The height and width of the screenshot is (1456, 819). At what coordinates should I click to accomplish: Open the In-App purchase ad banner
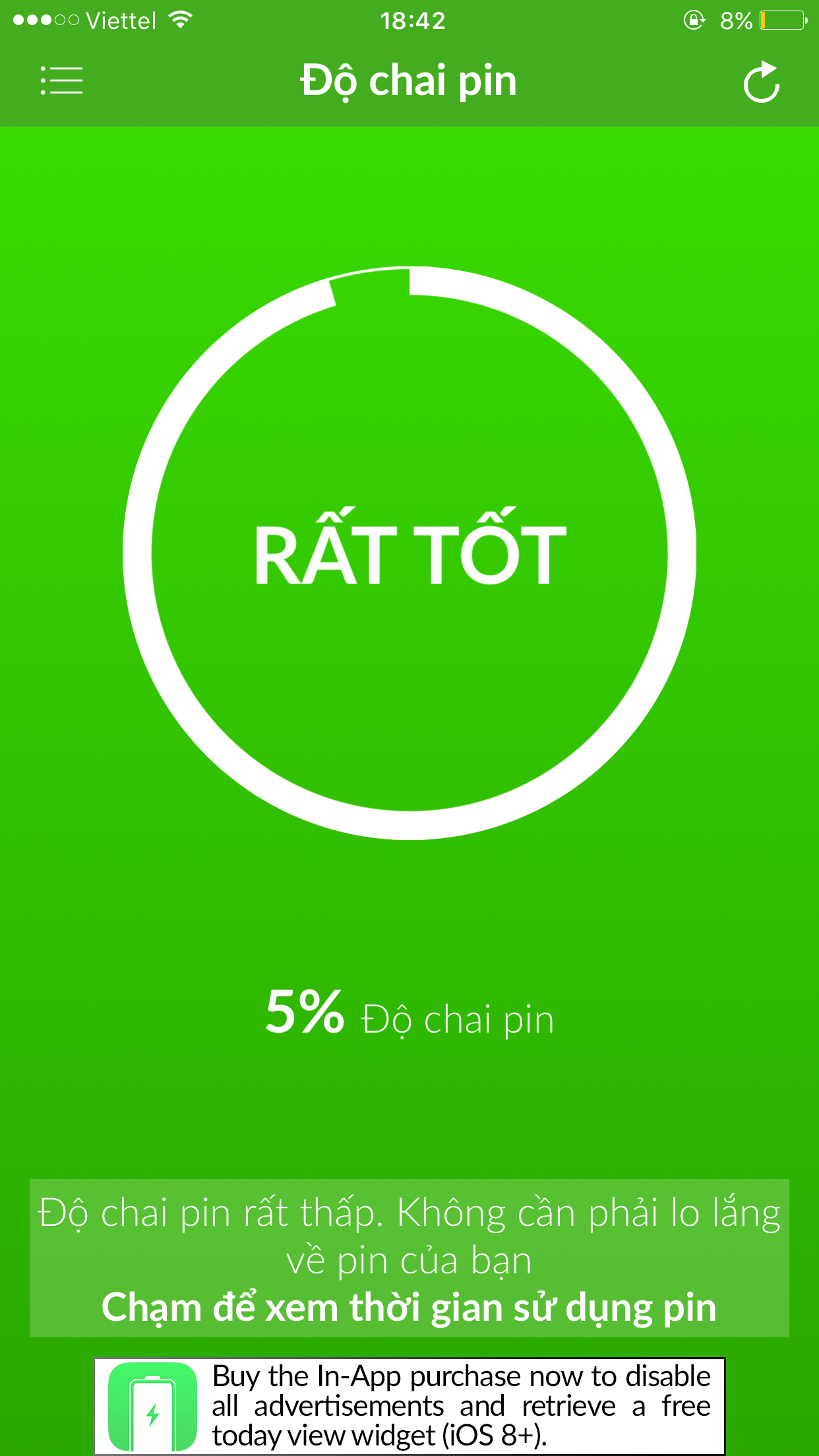pyautogui.click(x=409, y=1405)
